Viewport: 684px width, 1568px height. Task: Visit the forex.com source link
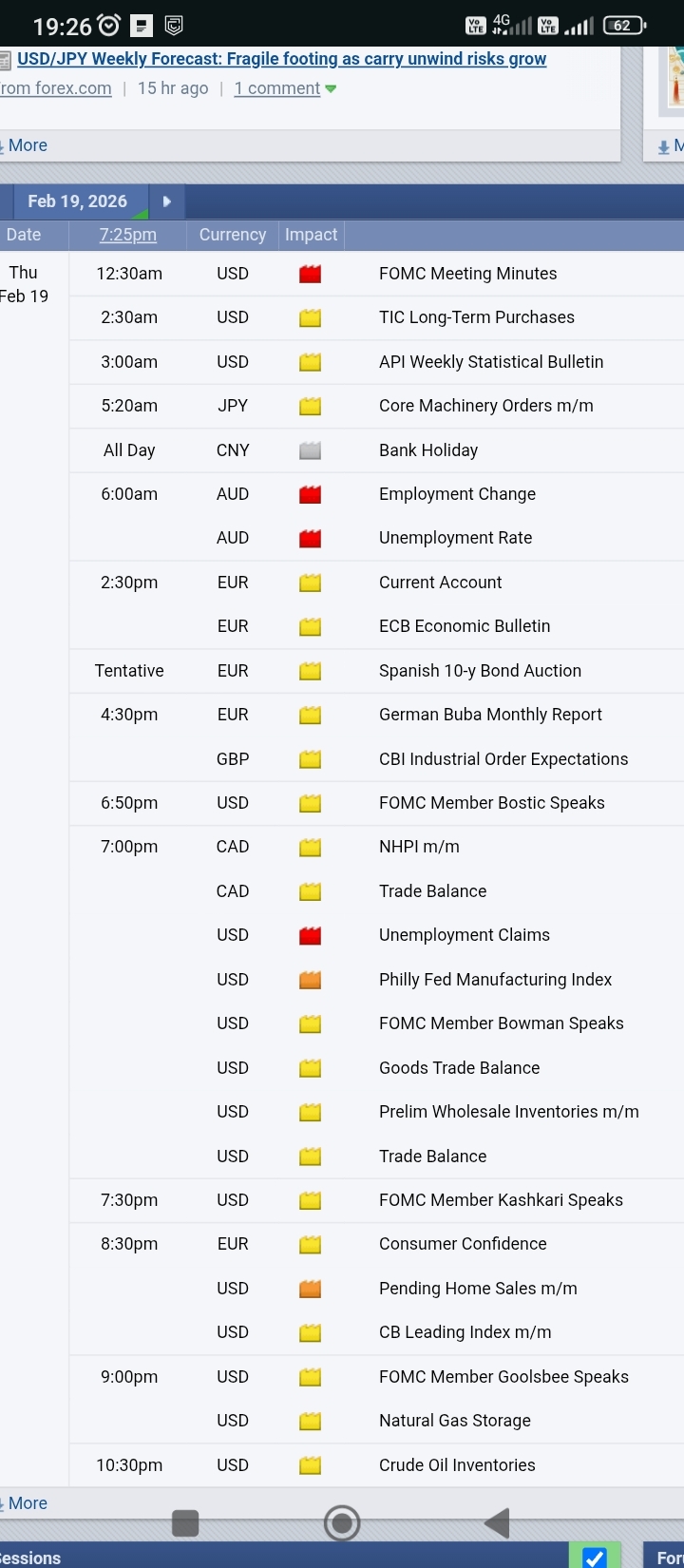[56, 88]
